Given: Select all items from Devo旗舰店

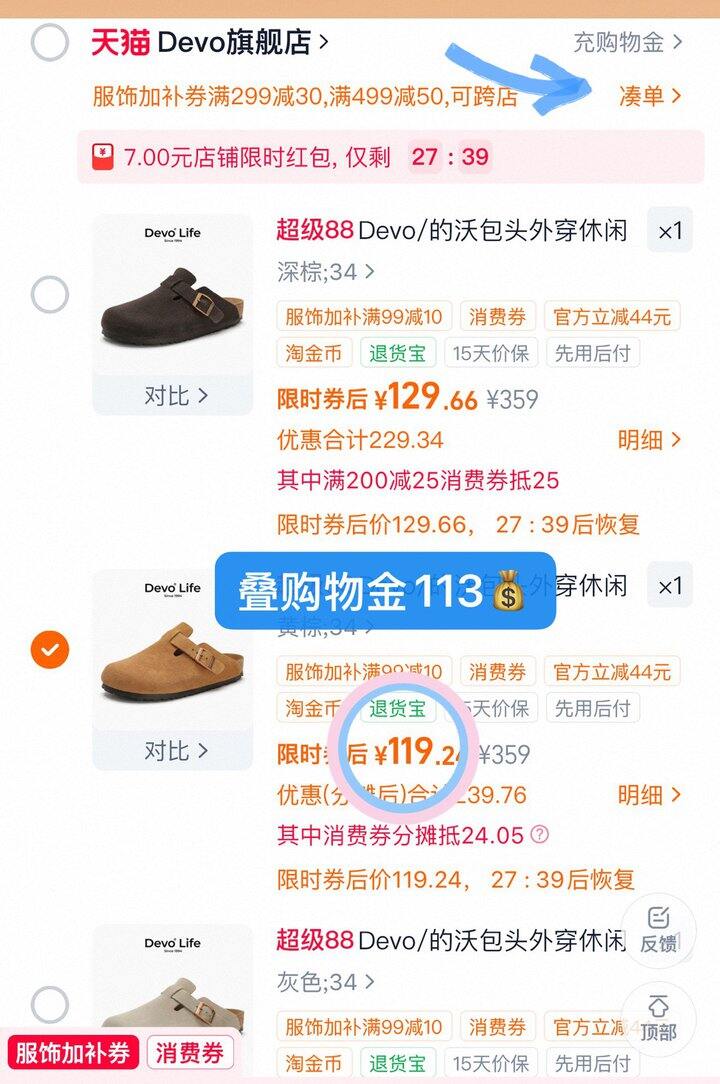Looking at the screenshot, I should (x=49, y=43).
